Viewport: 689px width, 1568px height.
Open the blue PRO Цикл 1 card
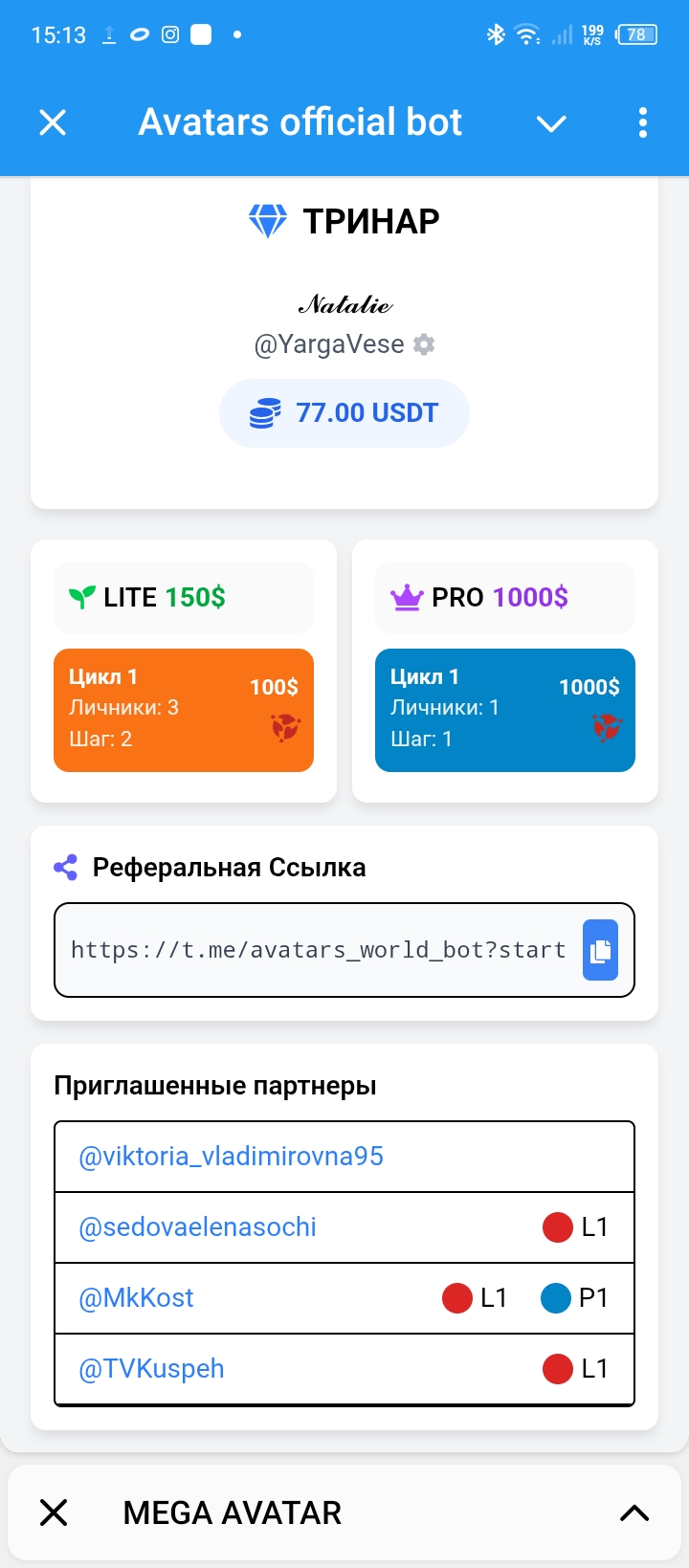(504, 710)
